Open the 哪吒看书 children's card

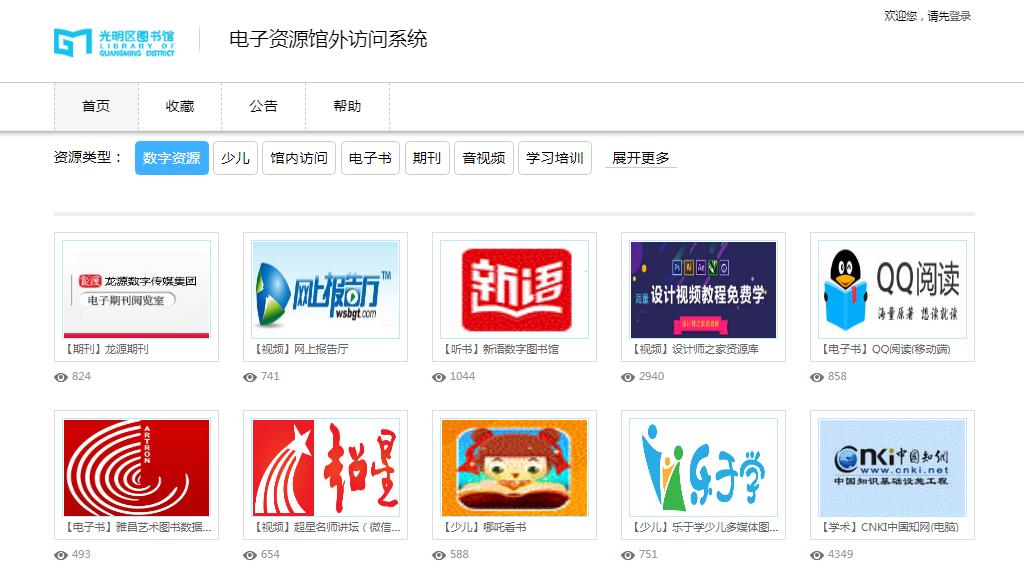[514, 467]
